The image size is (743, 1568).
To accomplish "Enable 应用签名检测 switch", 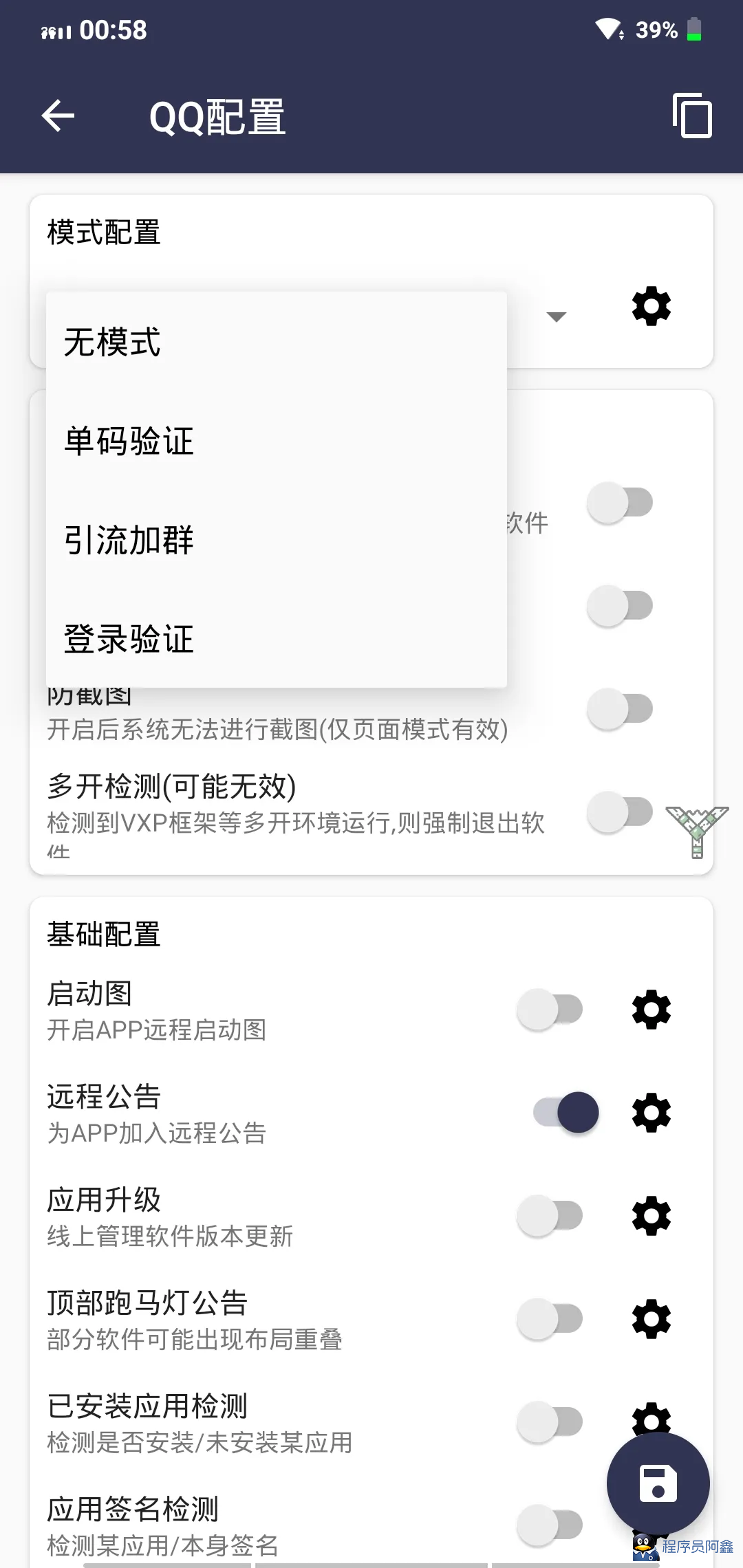I will coord(550,1525).
